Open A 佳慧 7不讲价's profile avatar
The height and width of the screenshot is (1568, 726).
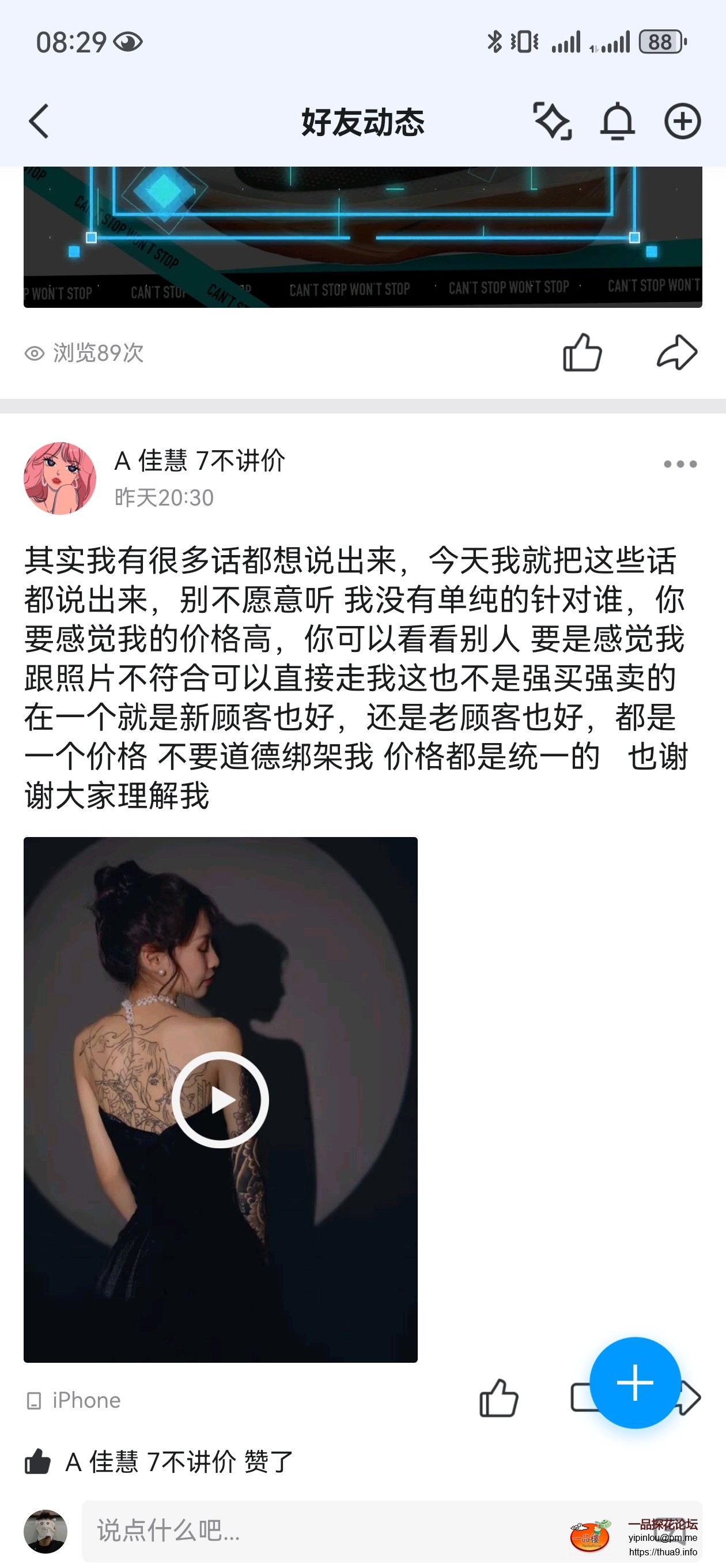[x=60, y=478]
